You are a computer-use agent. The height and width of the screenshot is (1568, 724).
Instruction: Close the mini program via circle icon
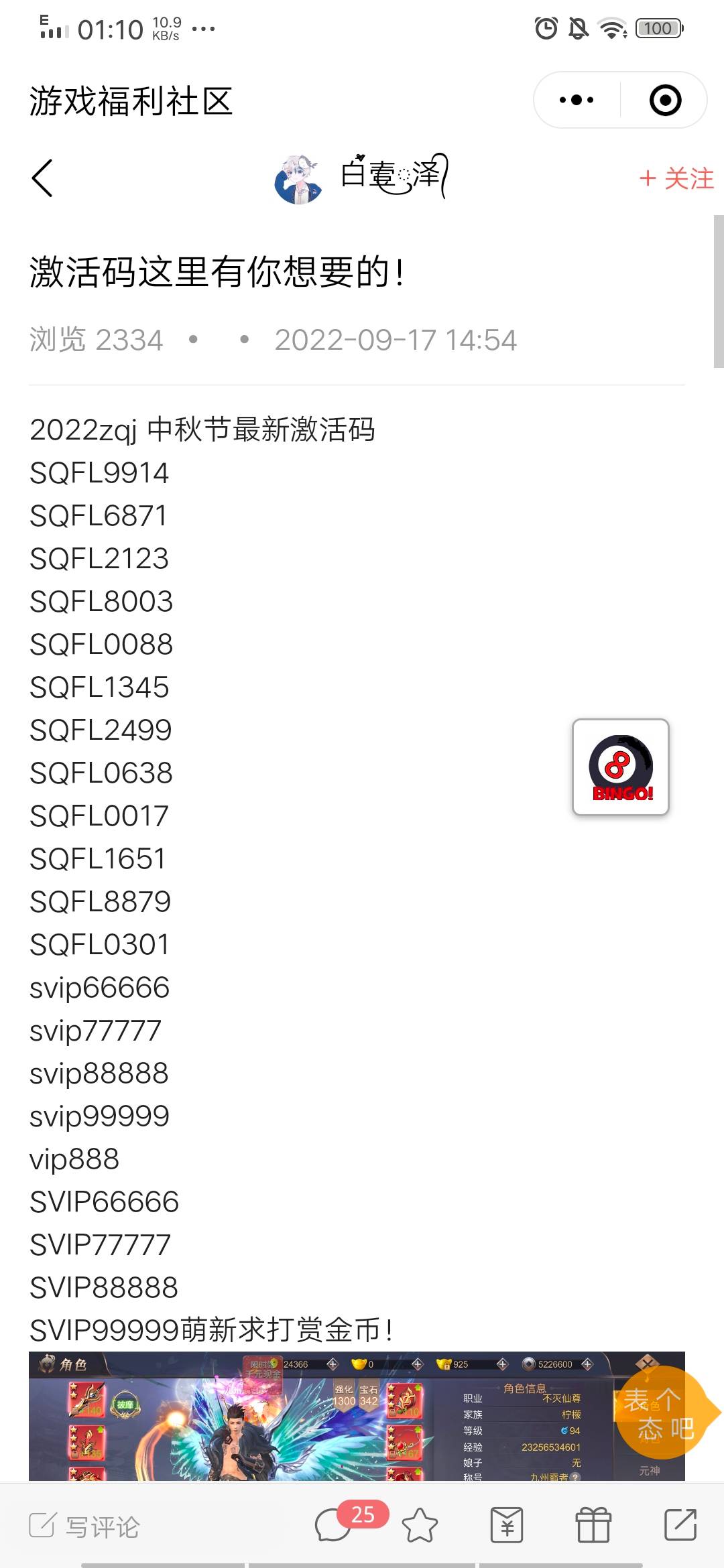665,101
